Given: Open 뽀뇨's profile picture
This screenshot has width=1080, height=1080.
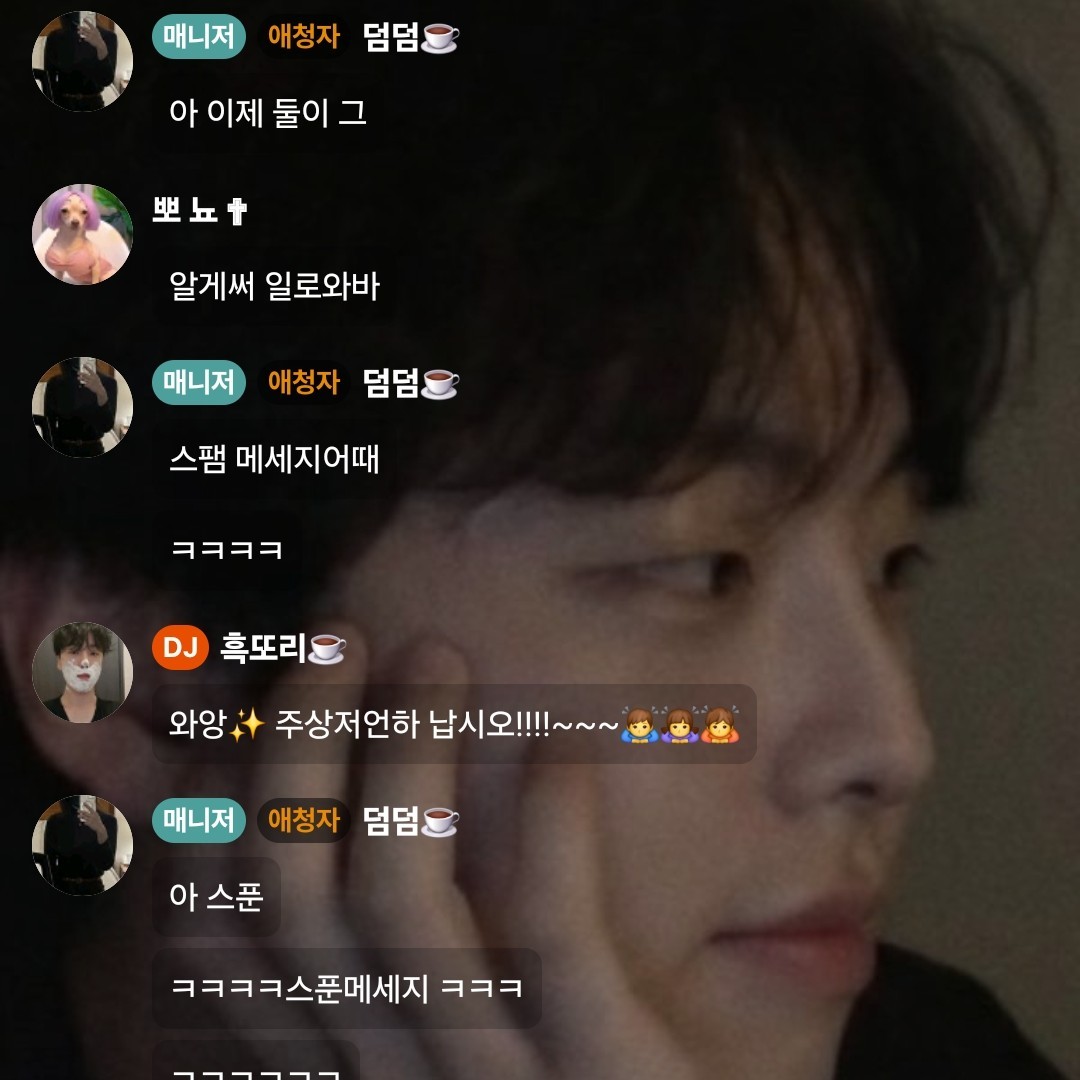Looking at the screenshot, I should pos(82,235).
